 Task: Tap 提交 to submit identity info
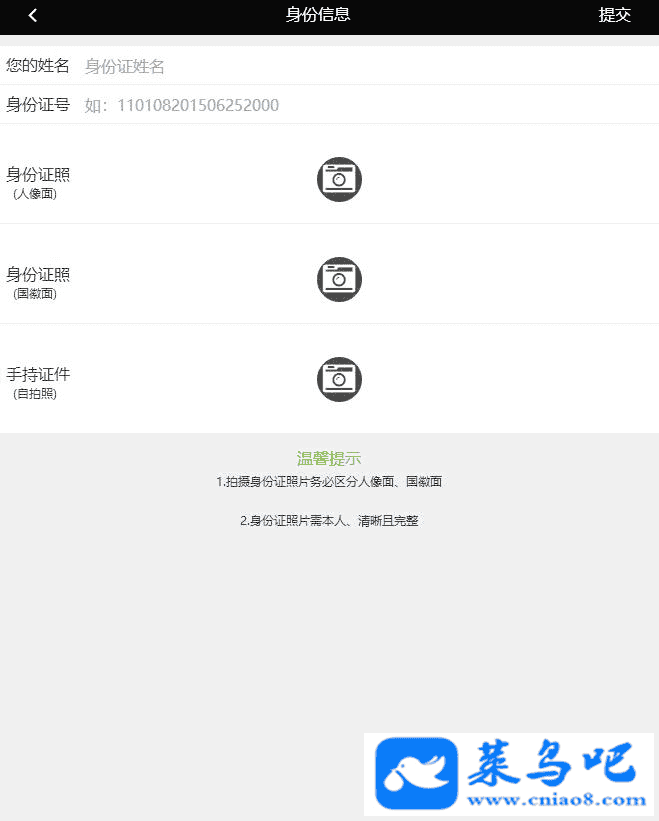[x=614, y=15]
